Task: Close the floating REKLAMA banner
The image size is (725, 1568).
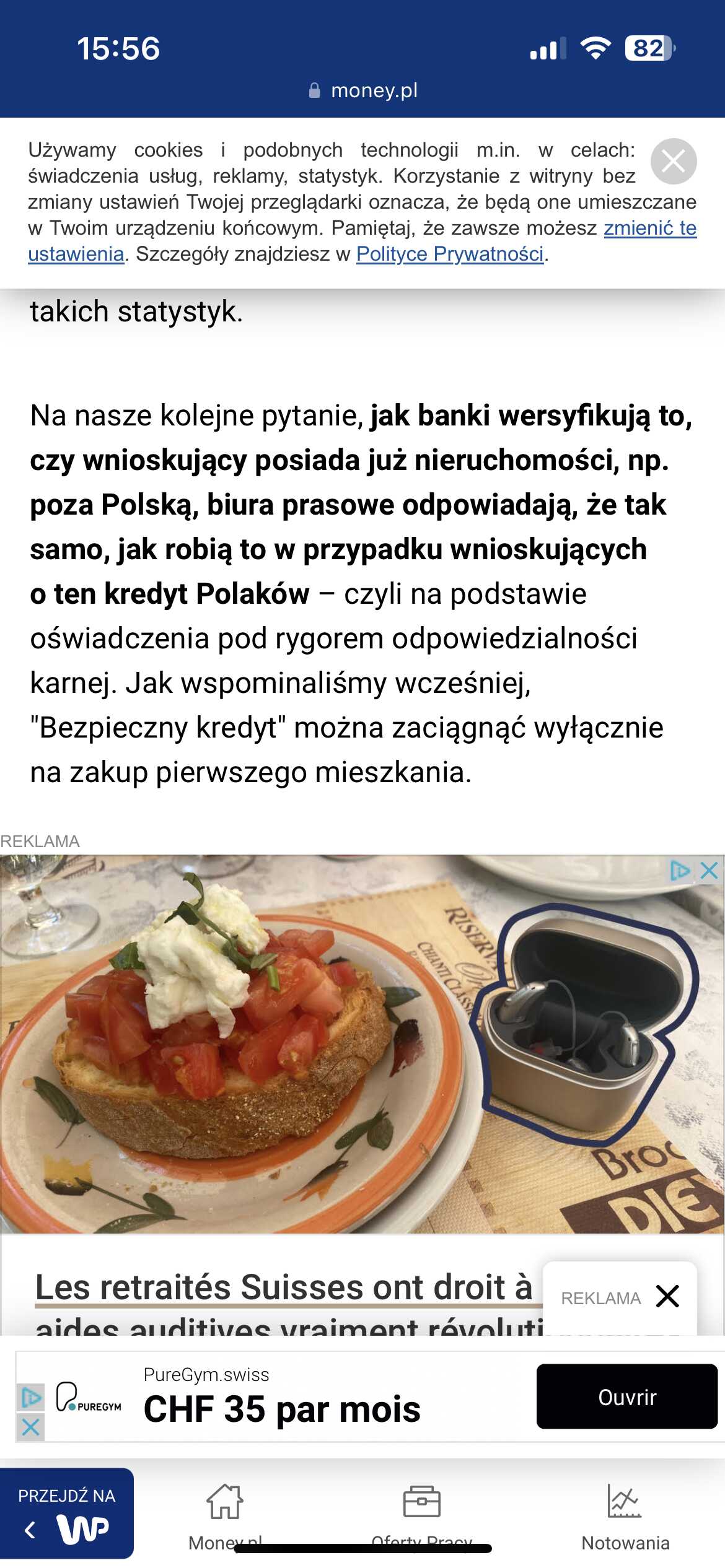Action: 668,1296
